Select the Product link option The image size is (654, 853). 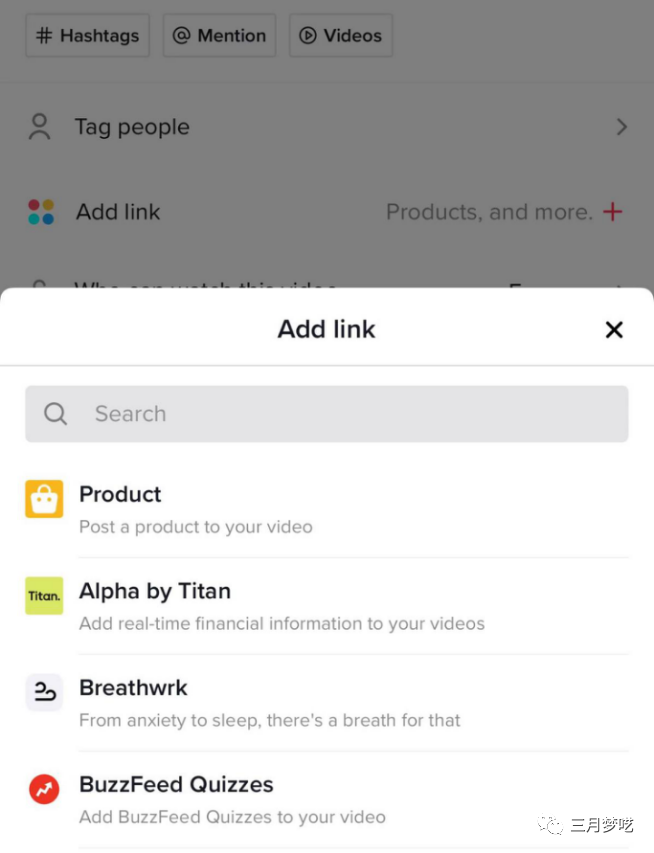[x=326, y=509]
